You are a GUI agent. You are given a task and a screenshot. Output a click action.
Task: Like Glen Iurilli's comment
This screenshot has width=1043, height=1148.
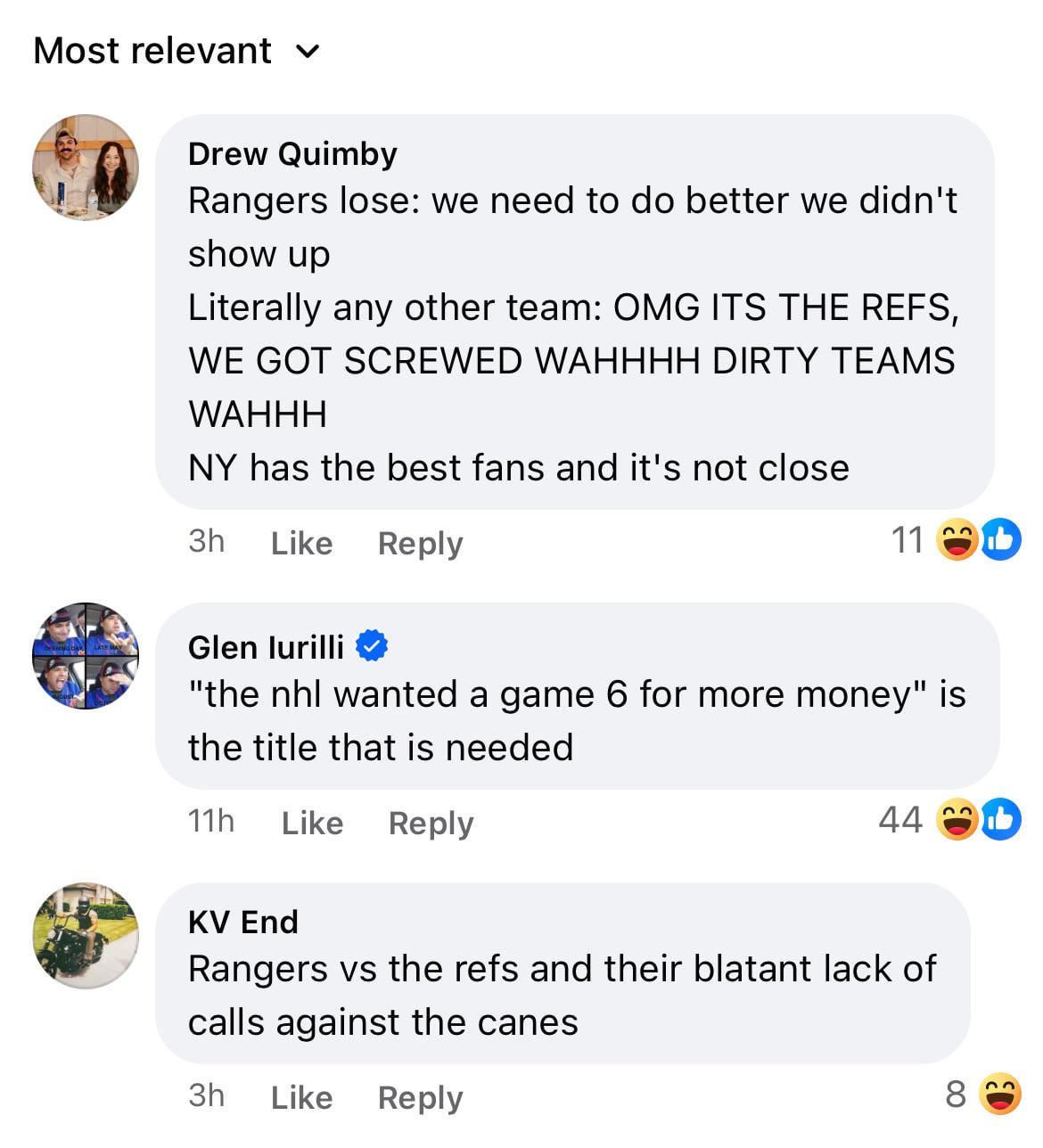312,823
